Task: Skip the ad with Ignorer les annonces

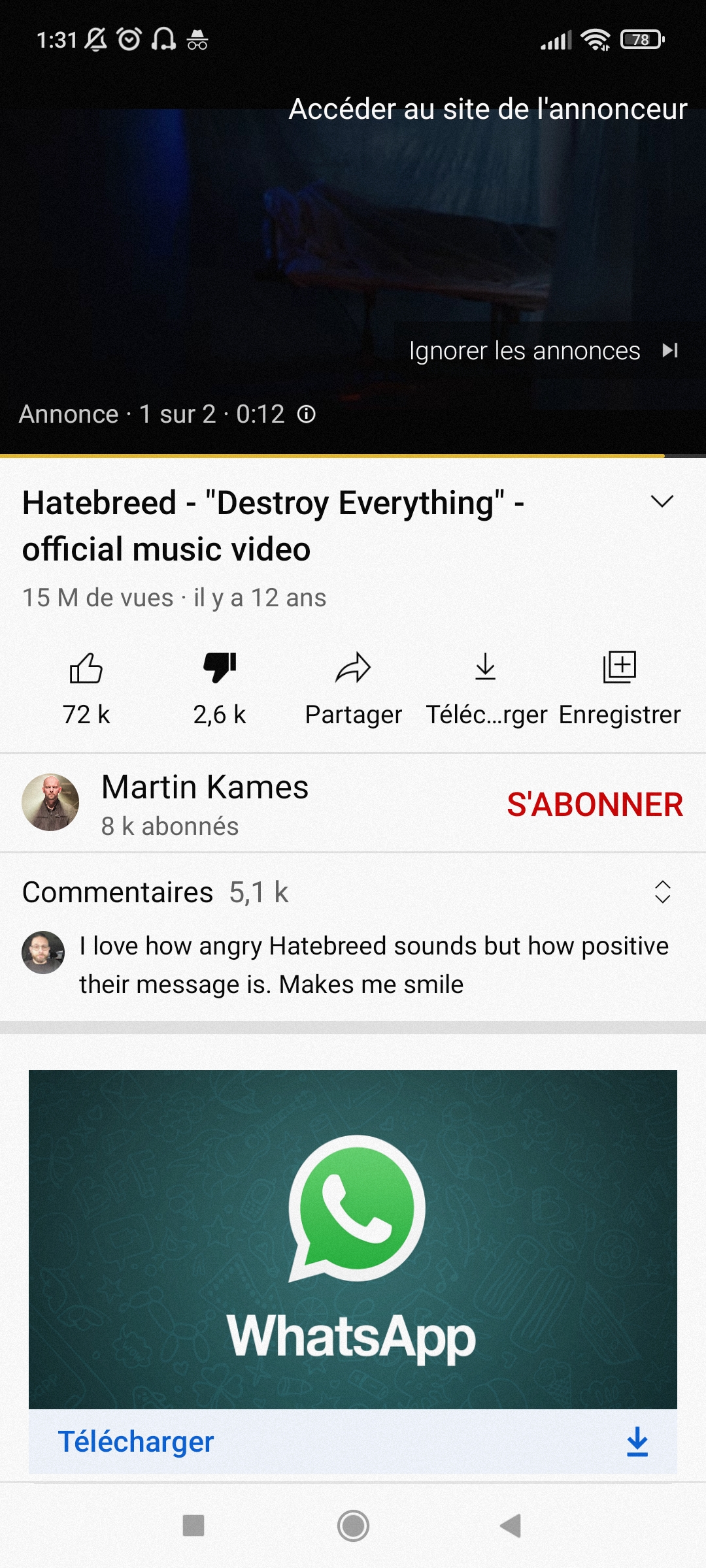Action: 543,351
